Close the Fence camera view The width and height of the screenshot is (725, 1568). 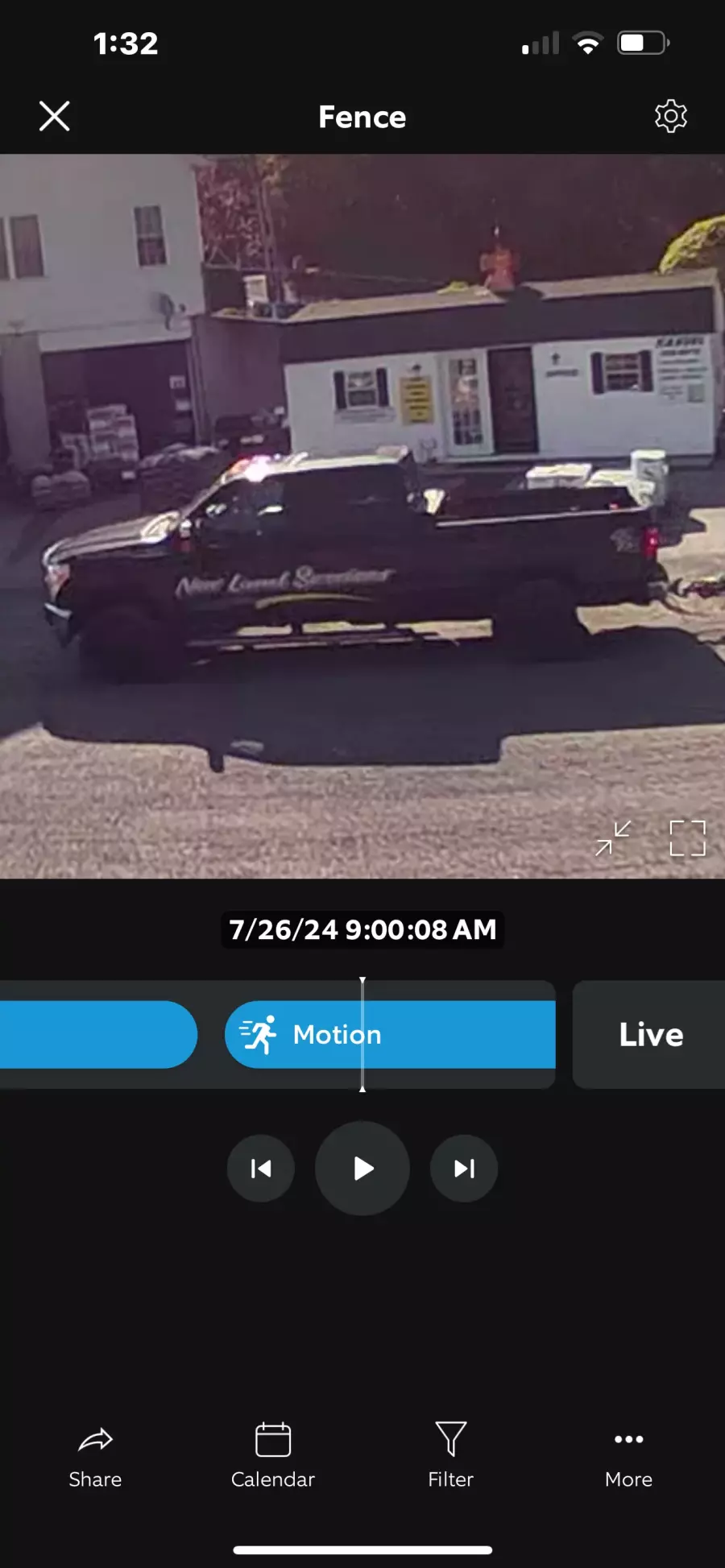pyautogui.click(x=54, y=116)
